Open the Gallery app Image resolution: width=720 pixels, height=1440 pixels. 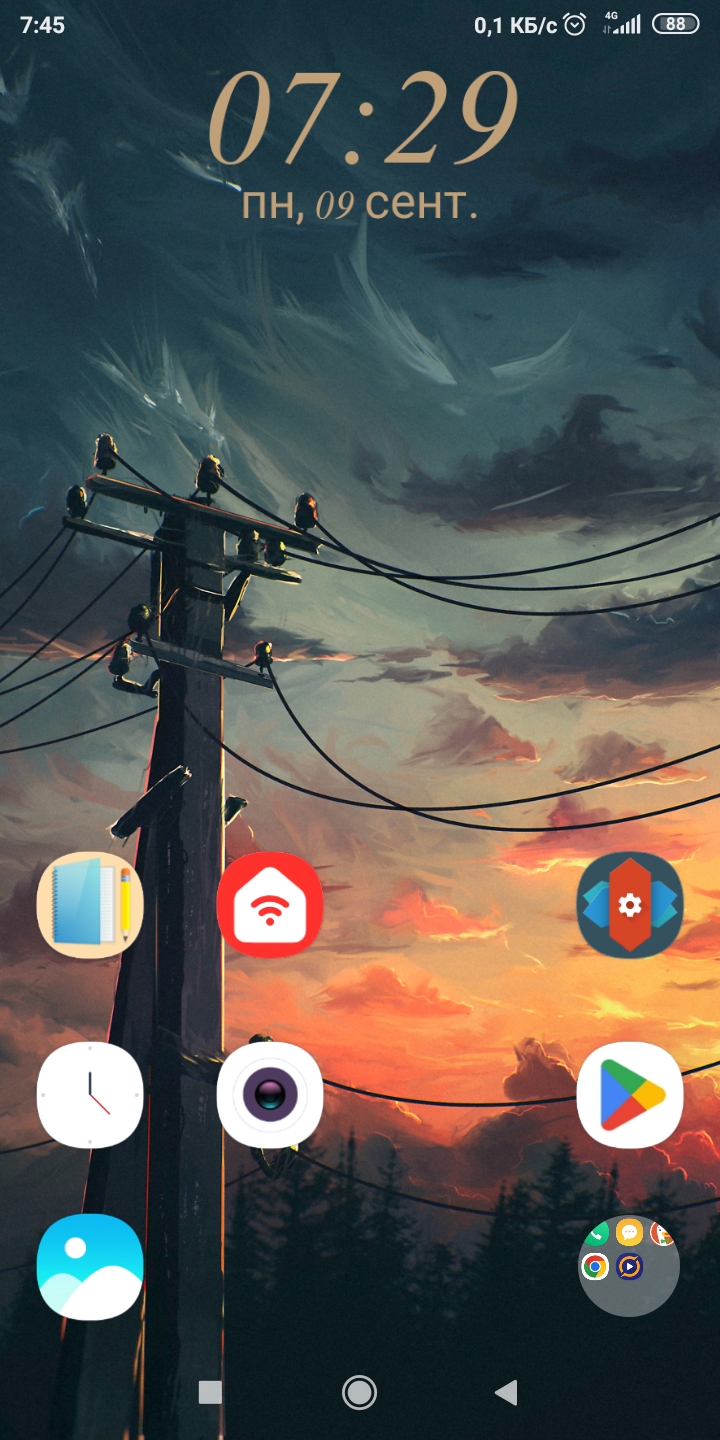click(x=90, y=1267)
